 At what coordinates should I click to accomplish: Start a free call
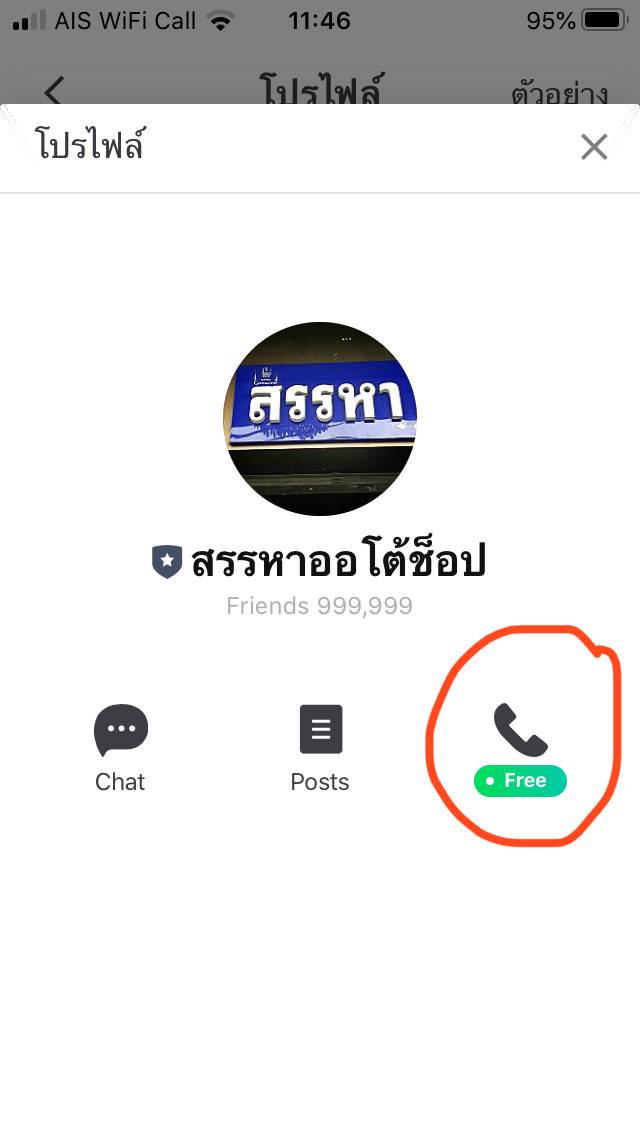pyautogui.click(x=520, y=745)
